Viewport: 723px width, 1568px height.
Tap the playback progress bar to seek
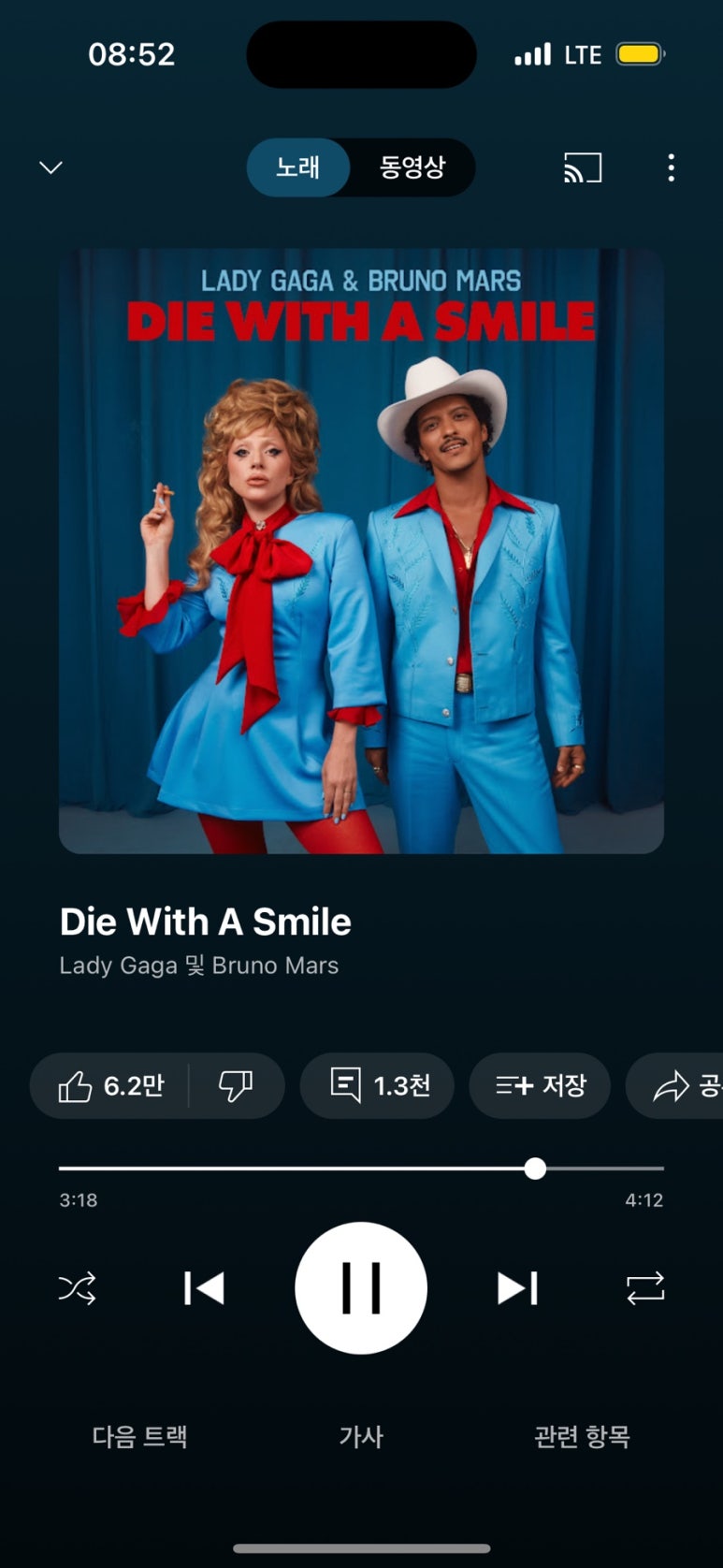(361, 1169)
